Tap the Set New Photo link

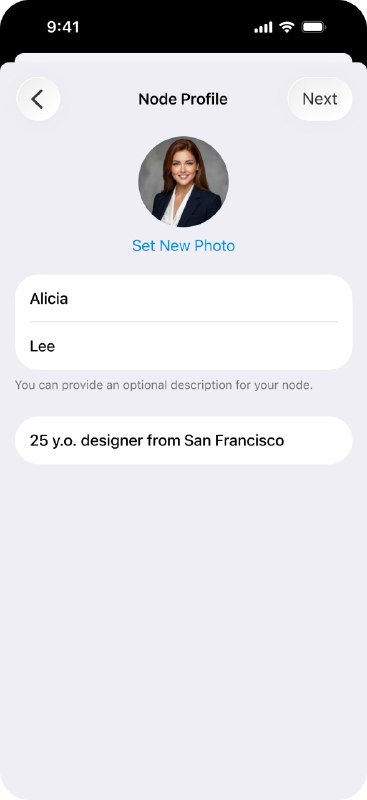[x=183, y=246]
